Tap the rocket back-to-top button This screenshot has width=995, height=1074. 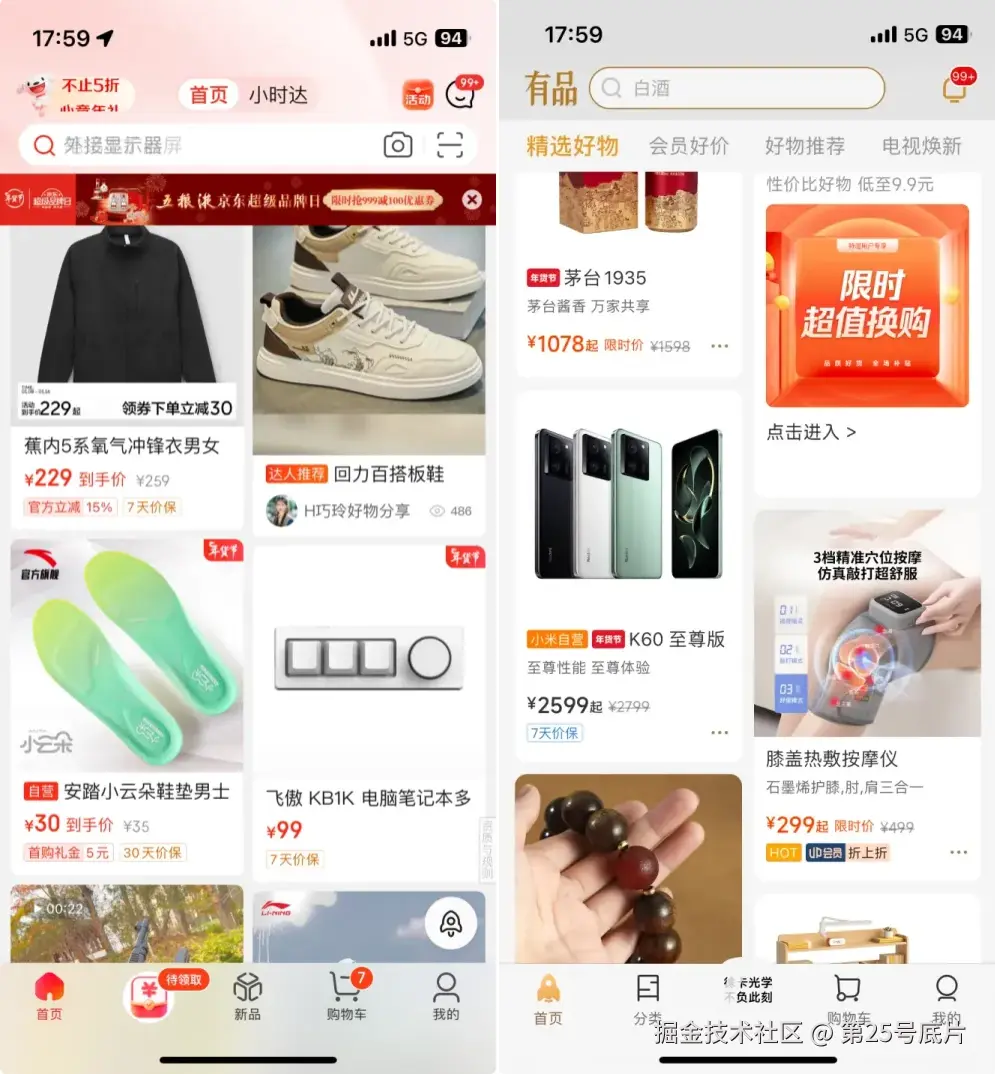click(x=451, y=924)
